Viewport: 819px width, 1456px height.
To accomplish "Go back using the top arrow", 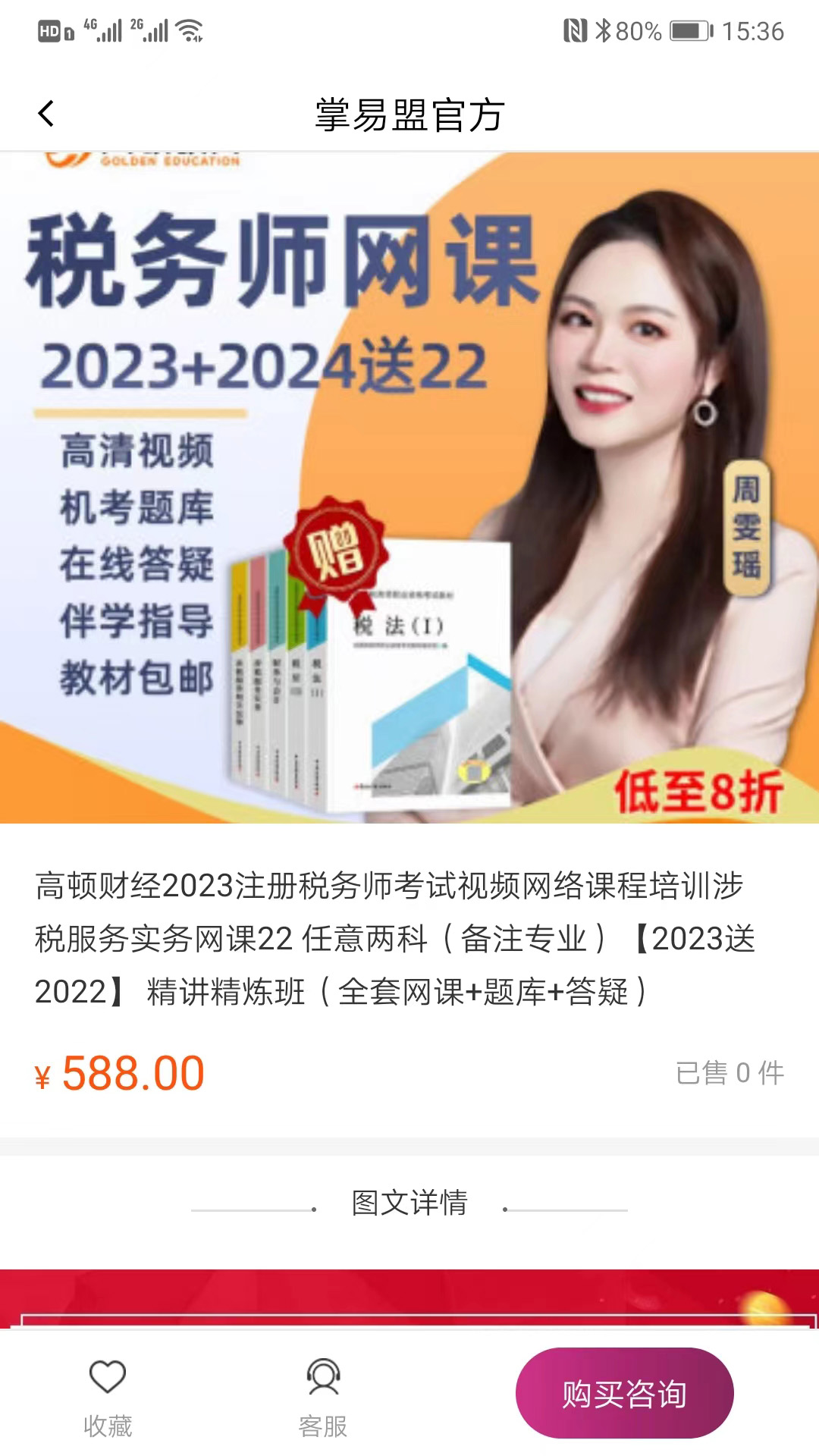I will coord(46,115).
